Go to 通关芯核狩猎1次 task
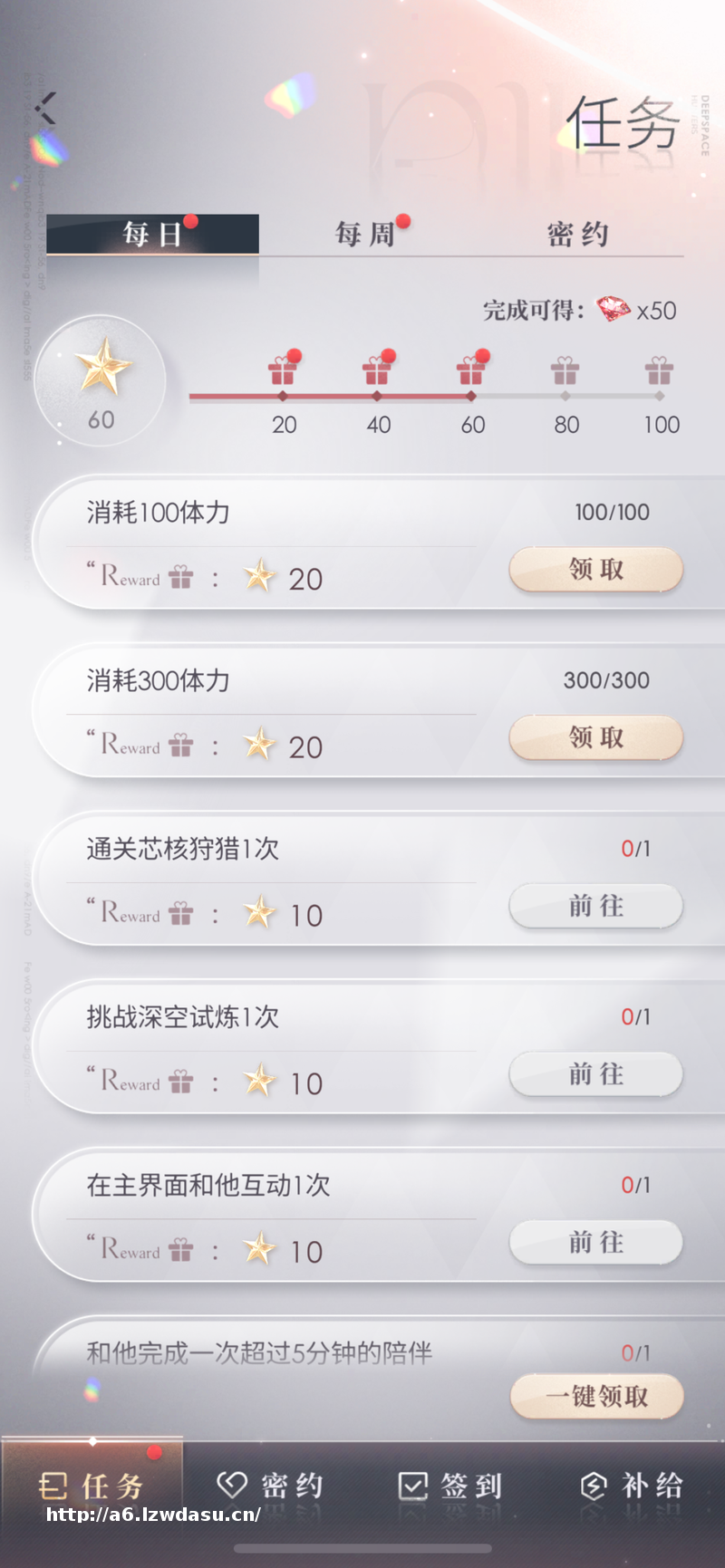Viewport: 725px width, 1568px height. pos(595,906)
